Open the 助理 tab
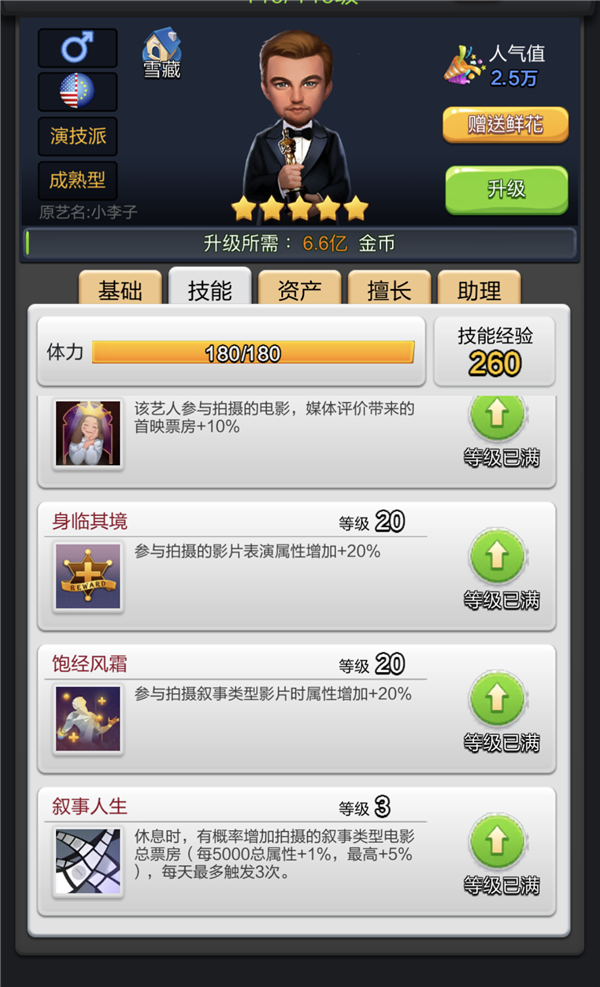Screen dimensions: 600x987 [479, 288]
